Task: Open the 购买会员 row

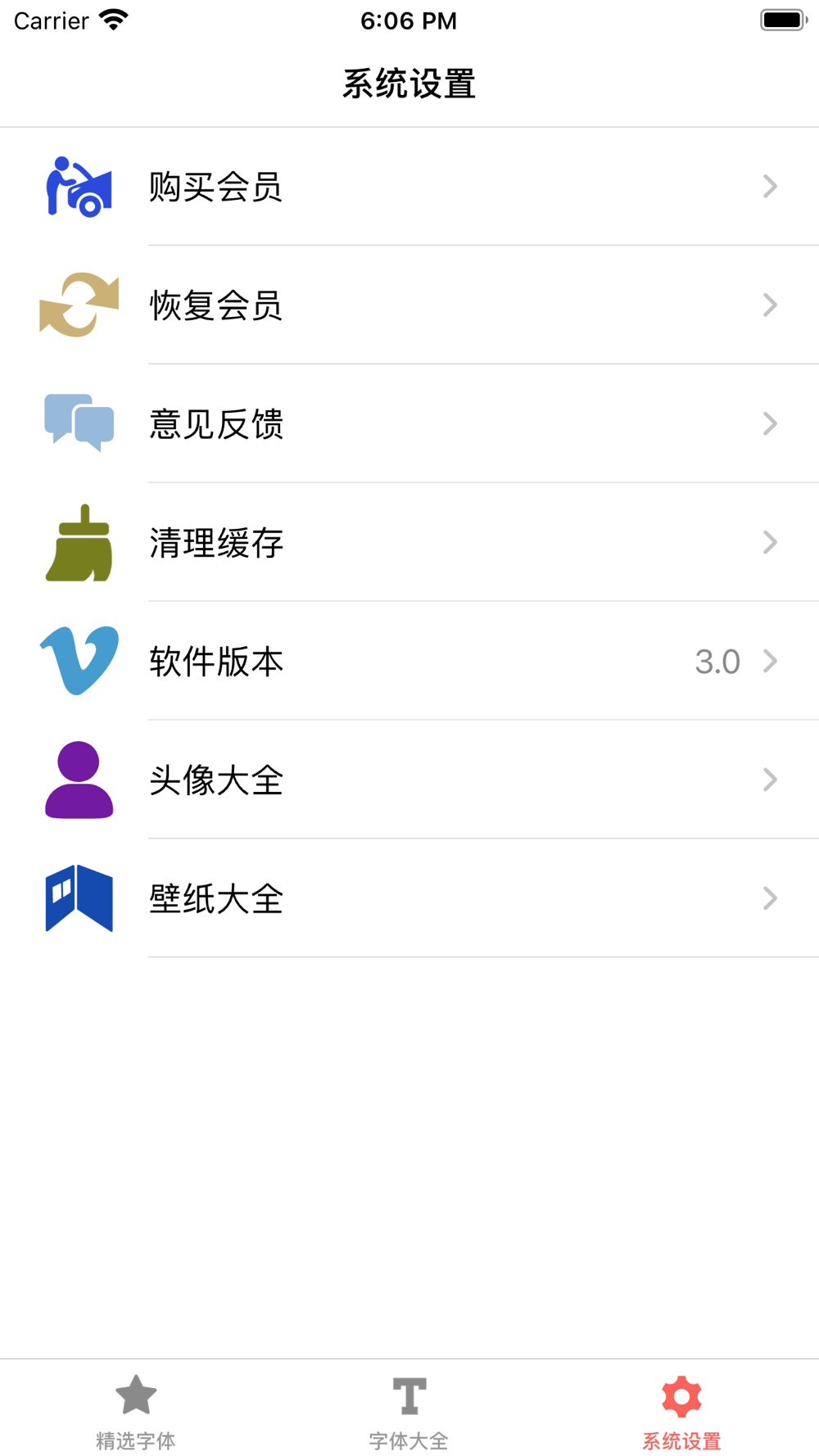Action: click(x=409, y=187)
